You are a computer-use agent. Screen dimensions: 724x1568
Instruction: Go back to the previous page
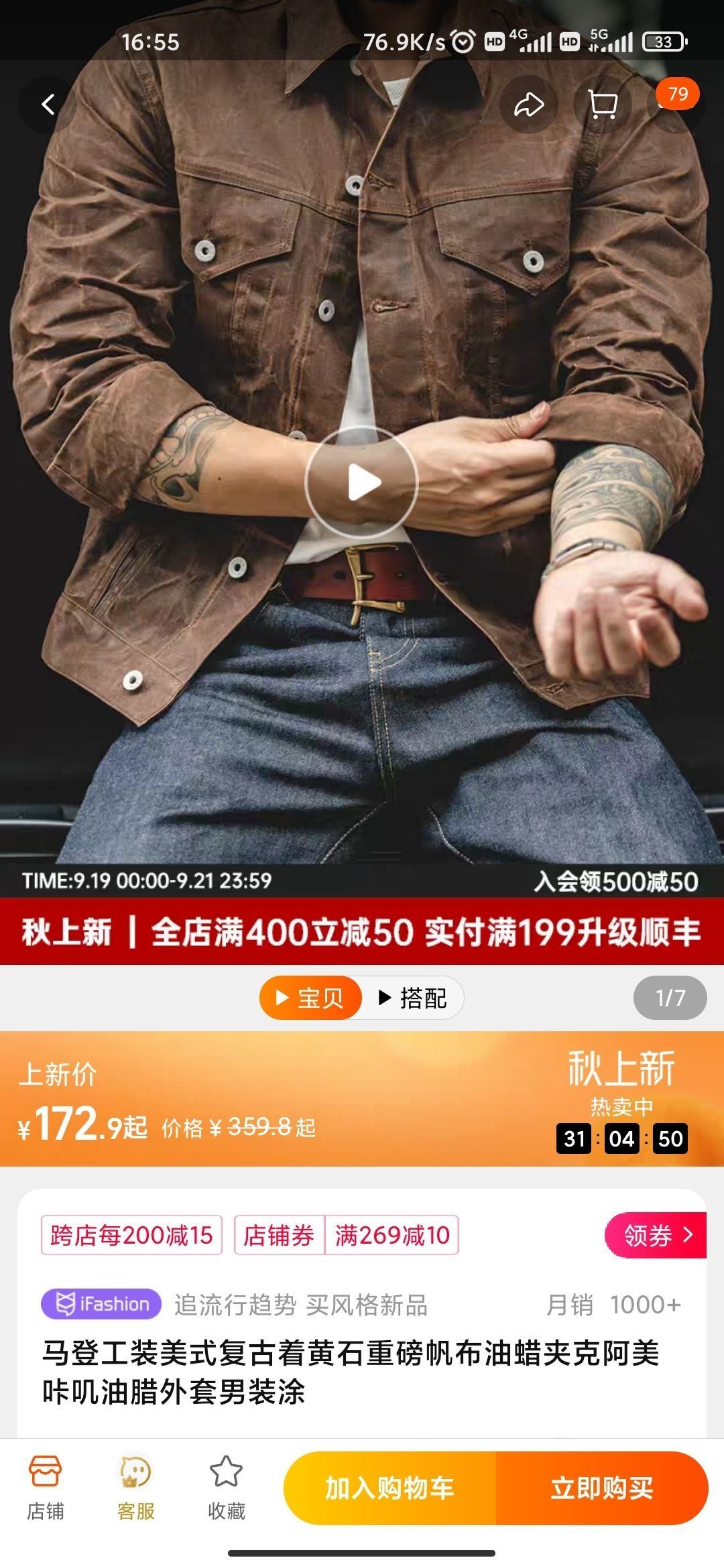[48, 105]
